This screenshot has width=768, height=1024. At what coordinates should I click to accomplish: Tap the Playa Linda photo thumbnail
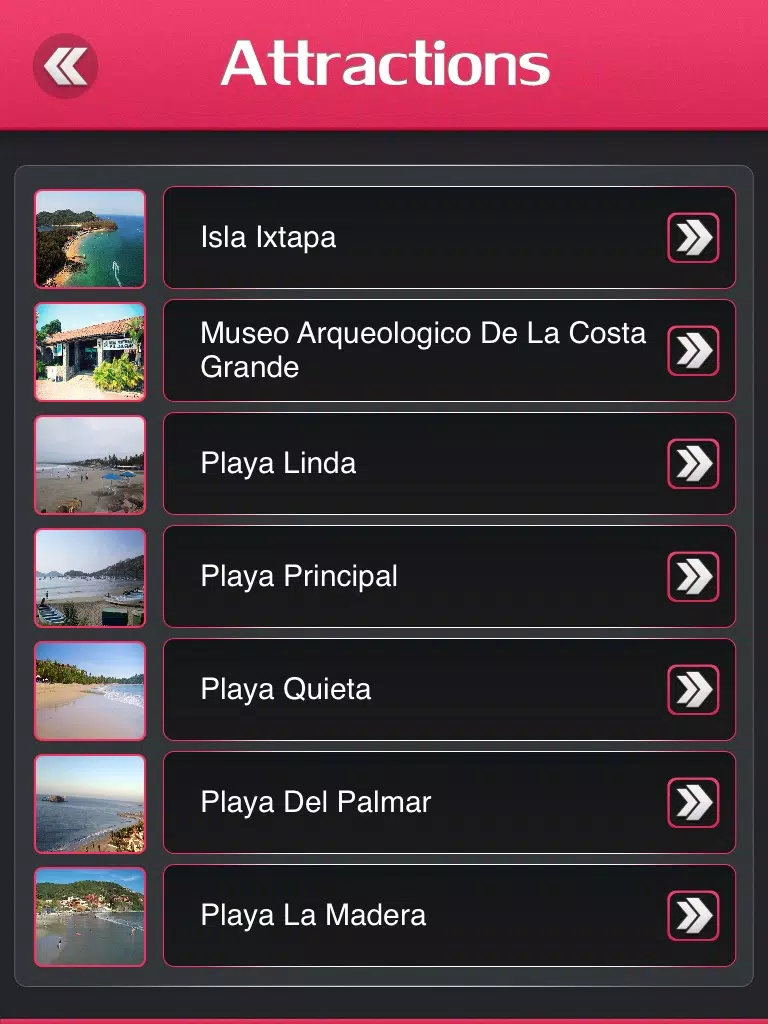tap(90, 464)
